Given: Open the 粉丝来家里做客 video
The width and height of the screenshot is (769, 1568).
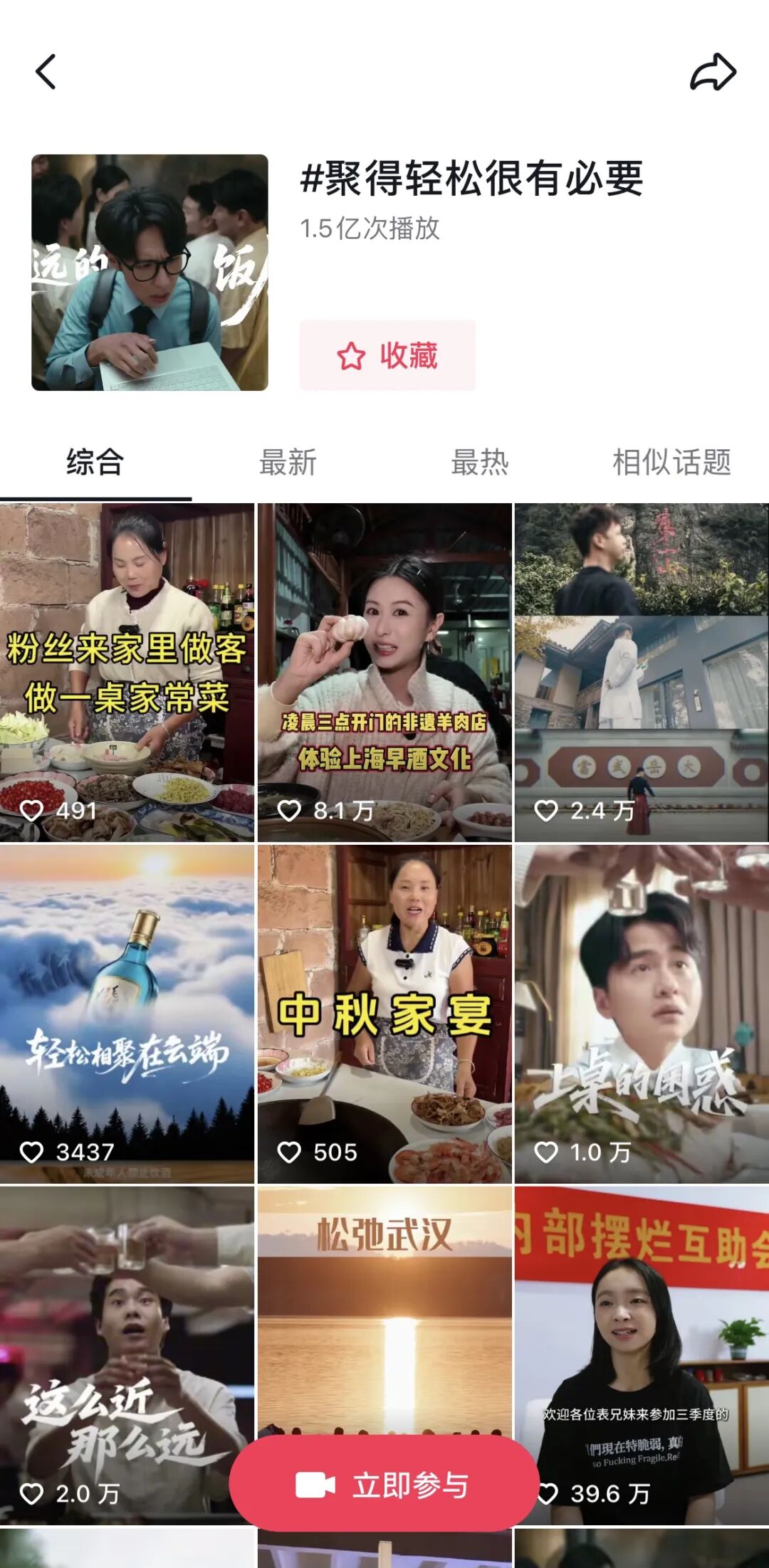Looking at the screenshot, I should click(127, 673).
